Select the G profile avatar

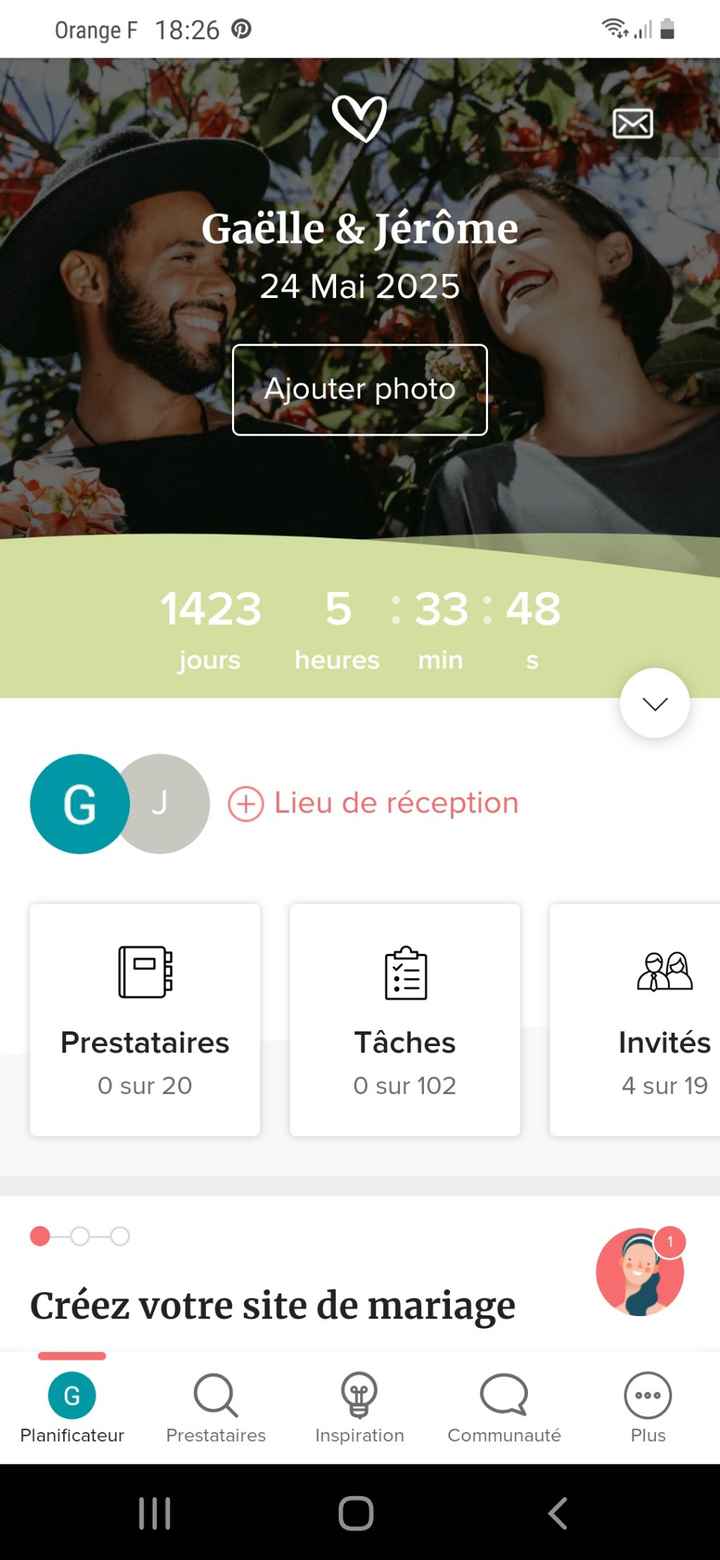[80, 803]
